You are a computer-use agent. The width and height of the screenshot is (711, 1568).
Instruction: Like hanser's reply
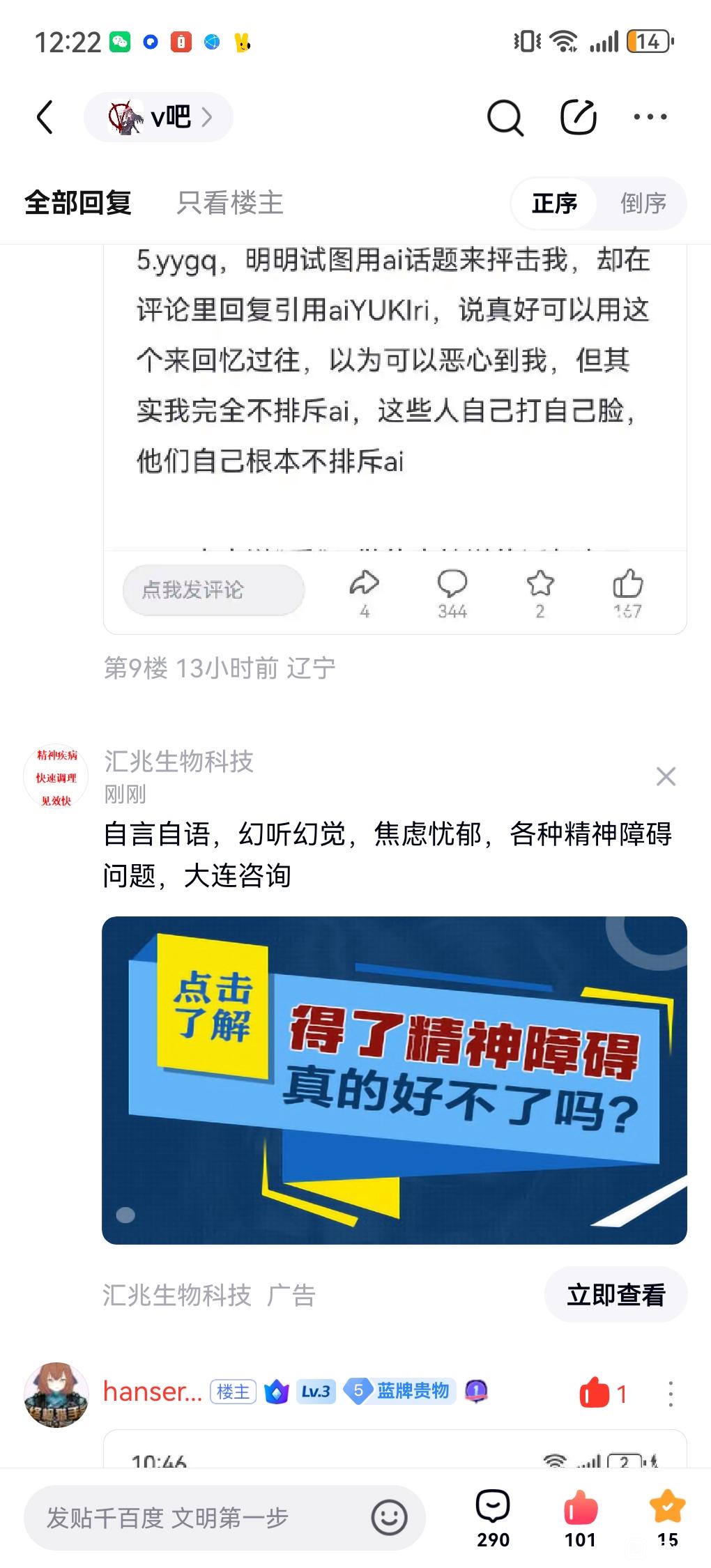point(603,1394)
